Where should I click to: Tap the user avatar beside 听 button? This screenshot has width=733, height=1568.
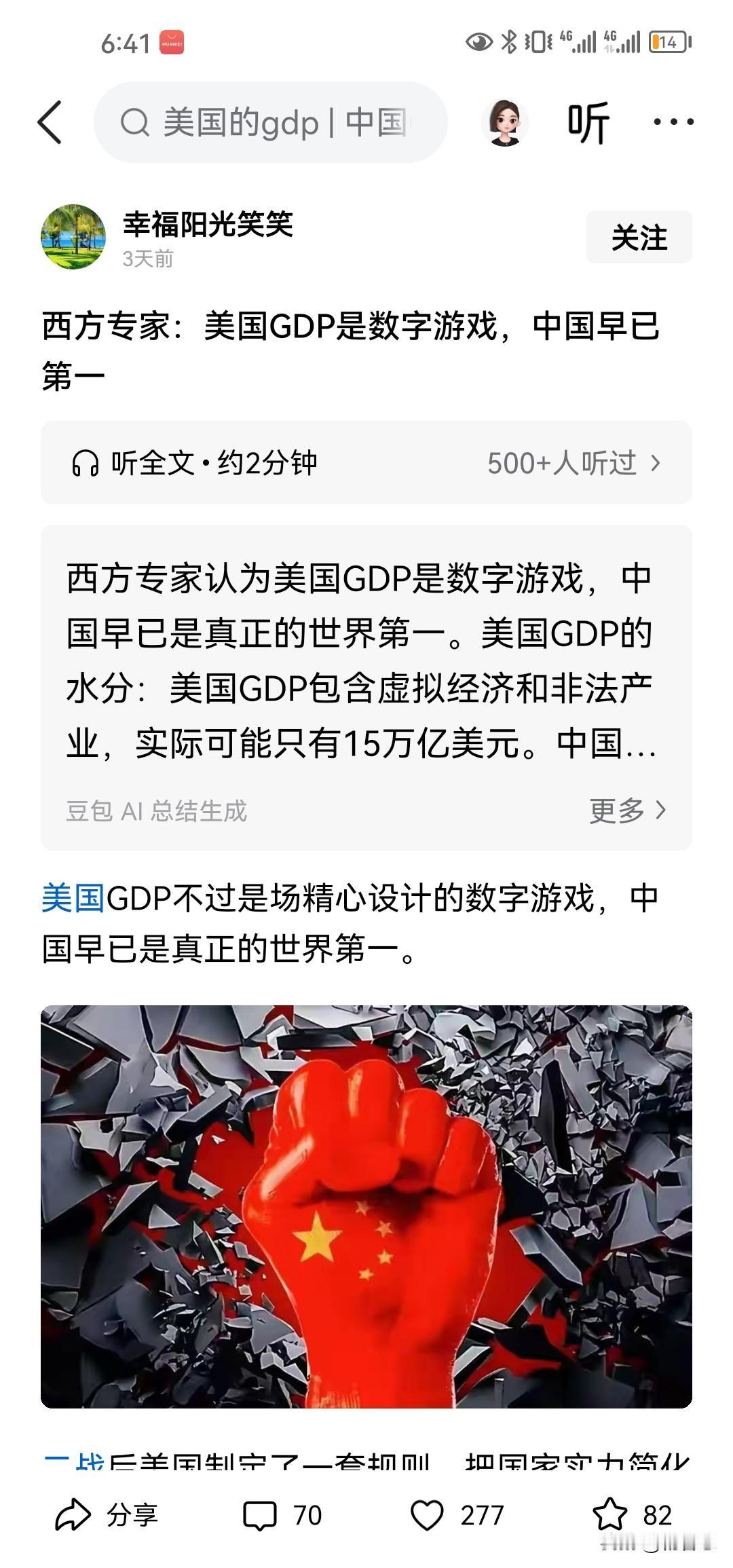[x=505, y=121]
